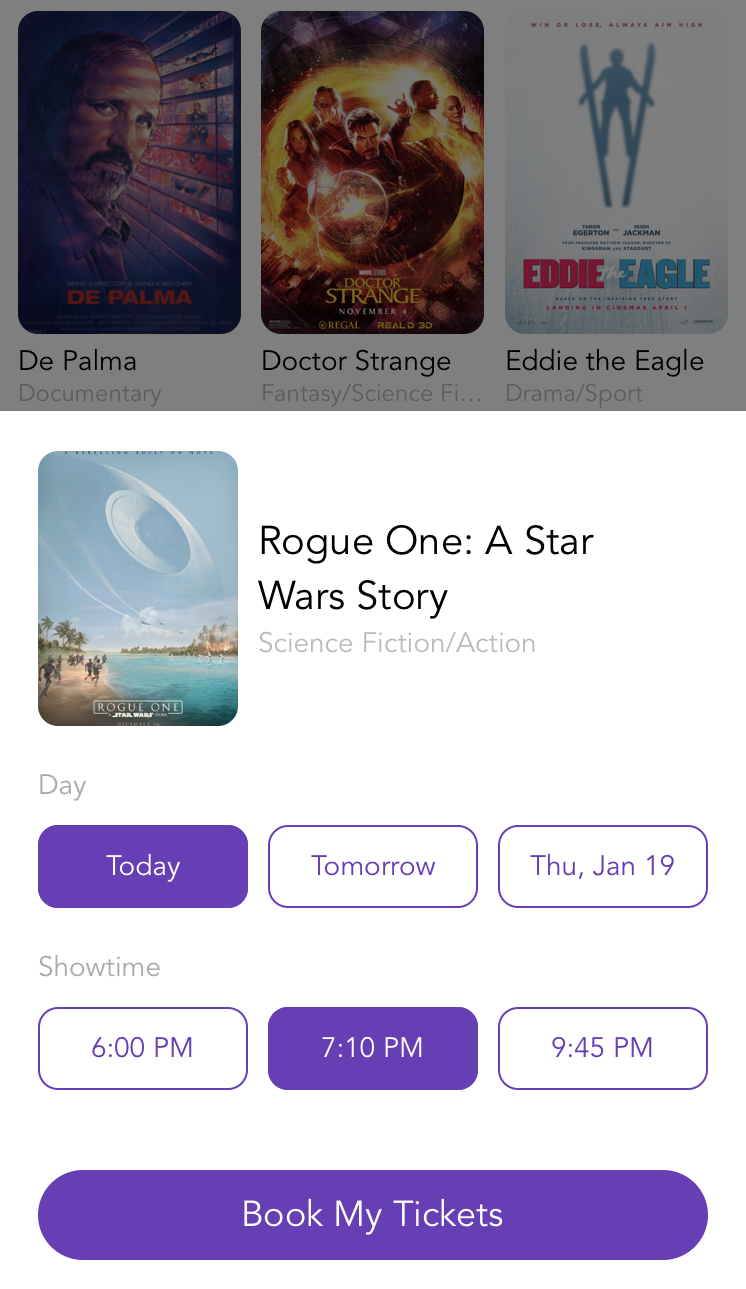Pick the 9:45 PM showtime
Viewport: 746px width, 1289px height.
point(602,1048)
